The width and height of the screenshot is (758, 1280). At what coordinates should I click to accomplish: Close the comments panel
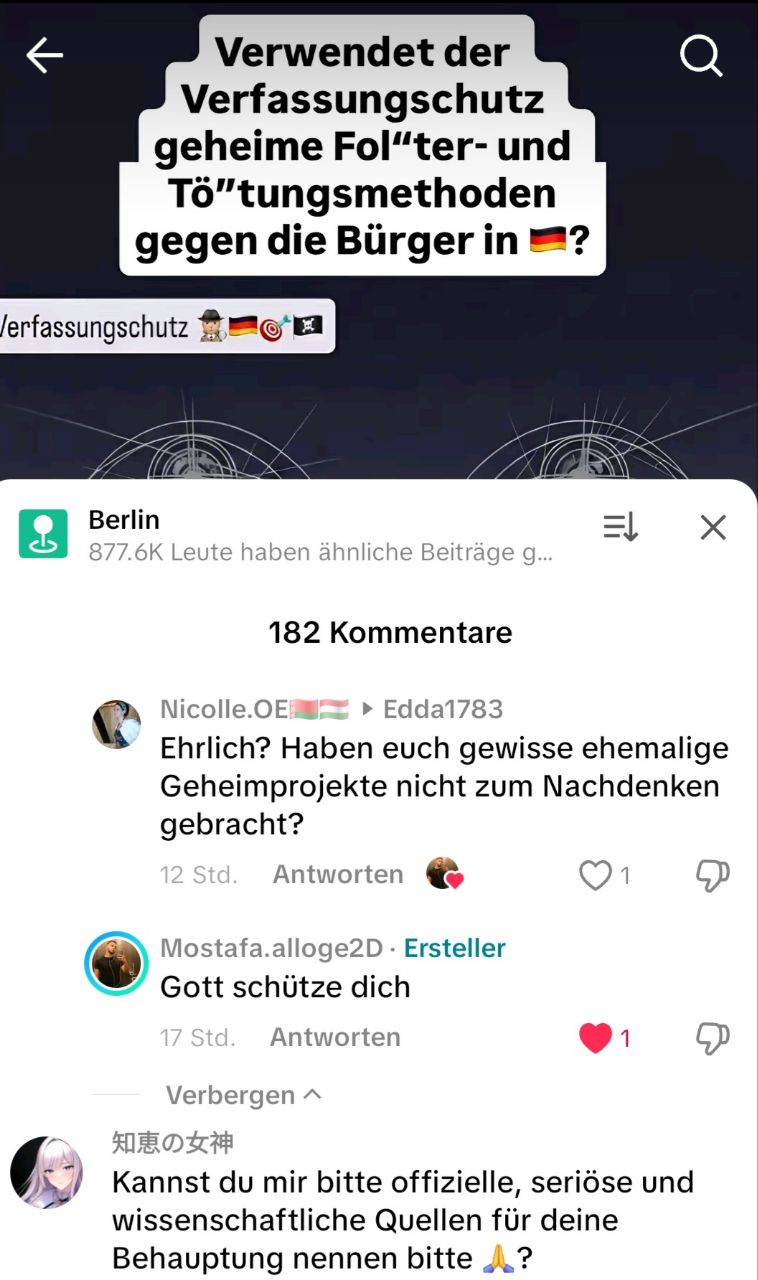(x=713, y=528)
